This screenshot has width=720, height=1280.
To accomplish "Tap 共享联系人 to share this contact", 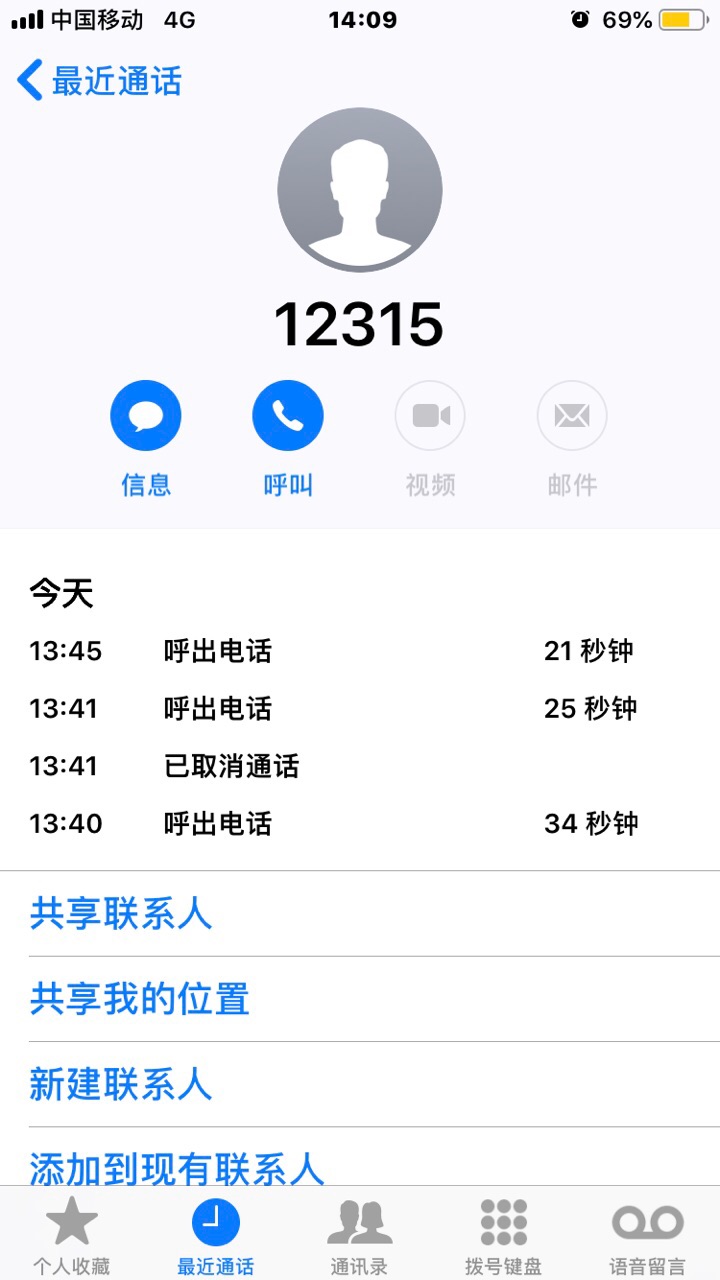I will (x=121, y=914).
